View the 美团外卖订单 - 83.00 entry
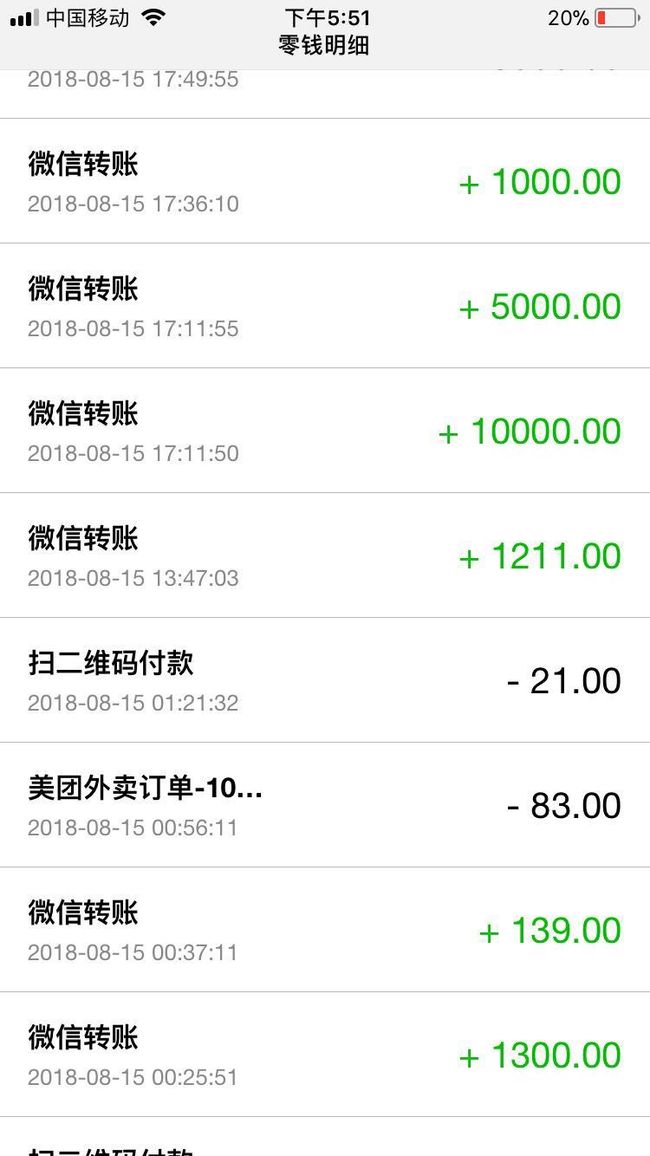The width and height of the screenshot is (650, 1156). (325, 804)
